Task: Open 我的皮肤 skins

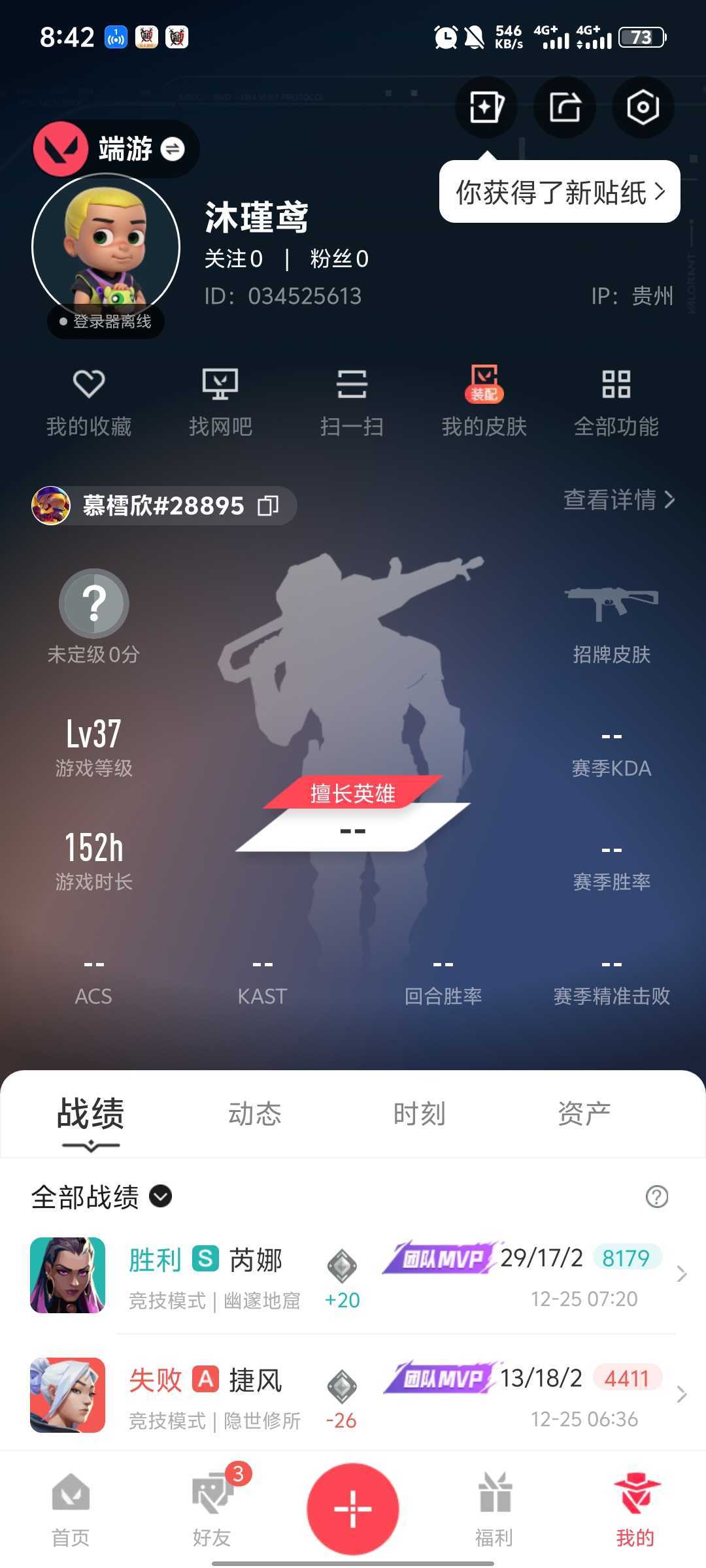Action: [484, 402]
